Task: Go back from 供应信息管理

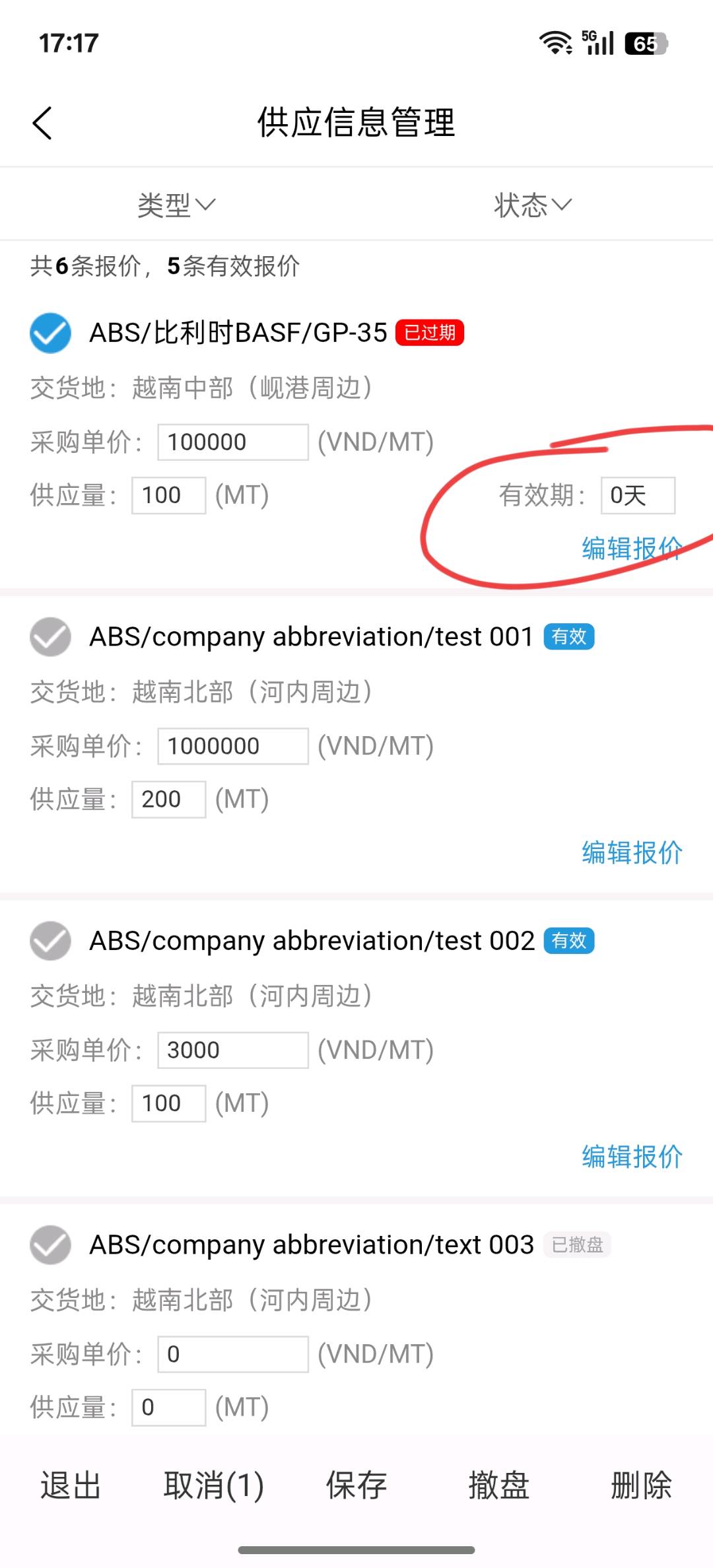Action: pyautogui.click(x=42, y=123)
